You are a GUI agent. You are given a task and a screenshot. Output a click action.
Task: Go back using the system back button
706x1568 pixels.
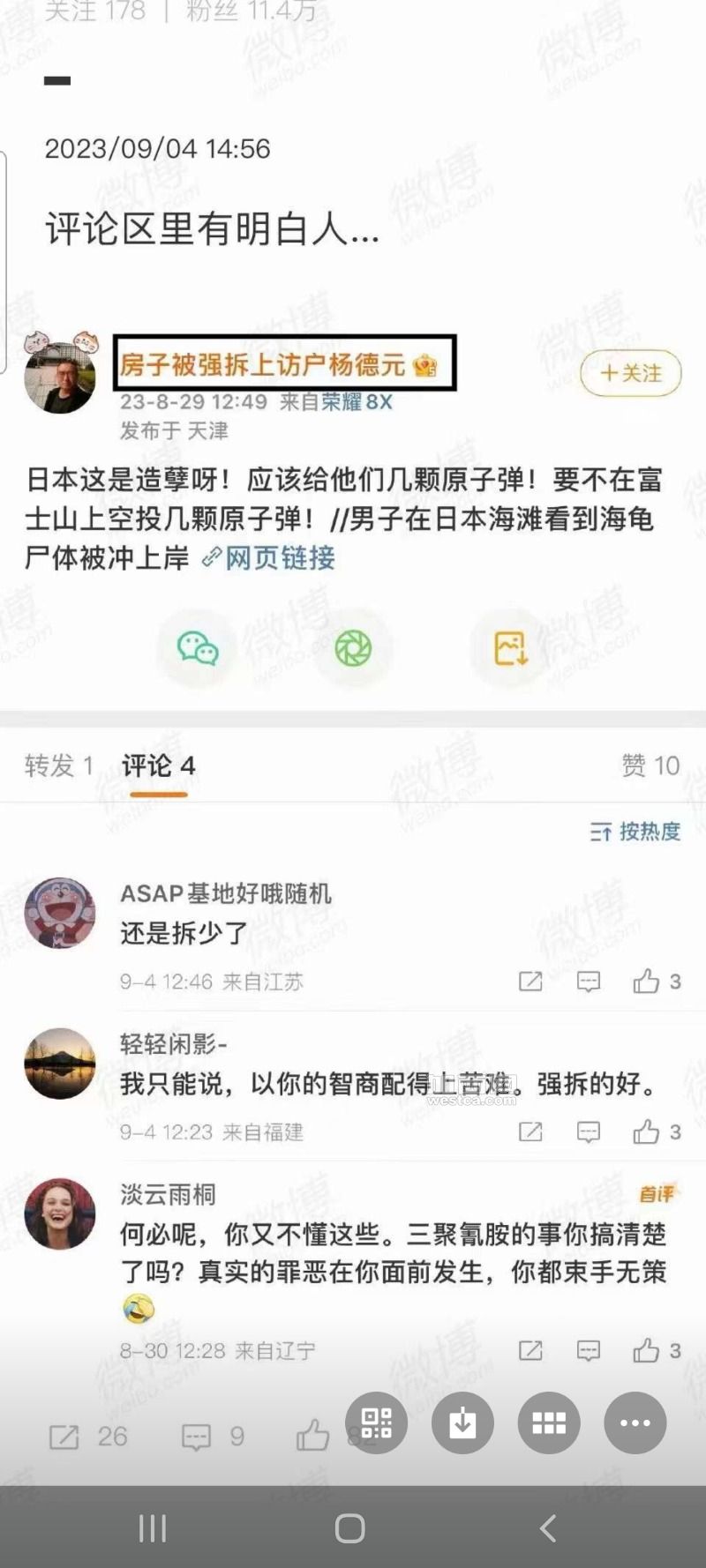coord(548,1528)
